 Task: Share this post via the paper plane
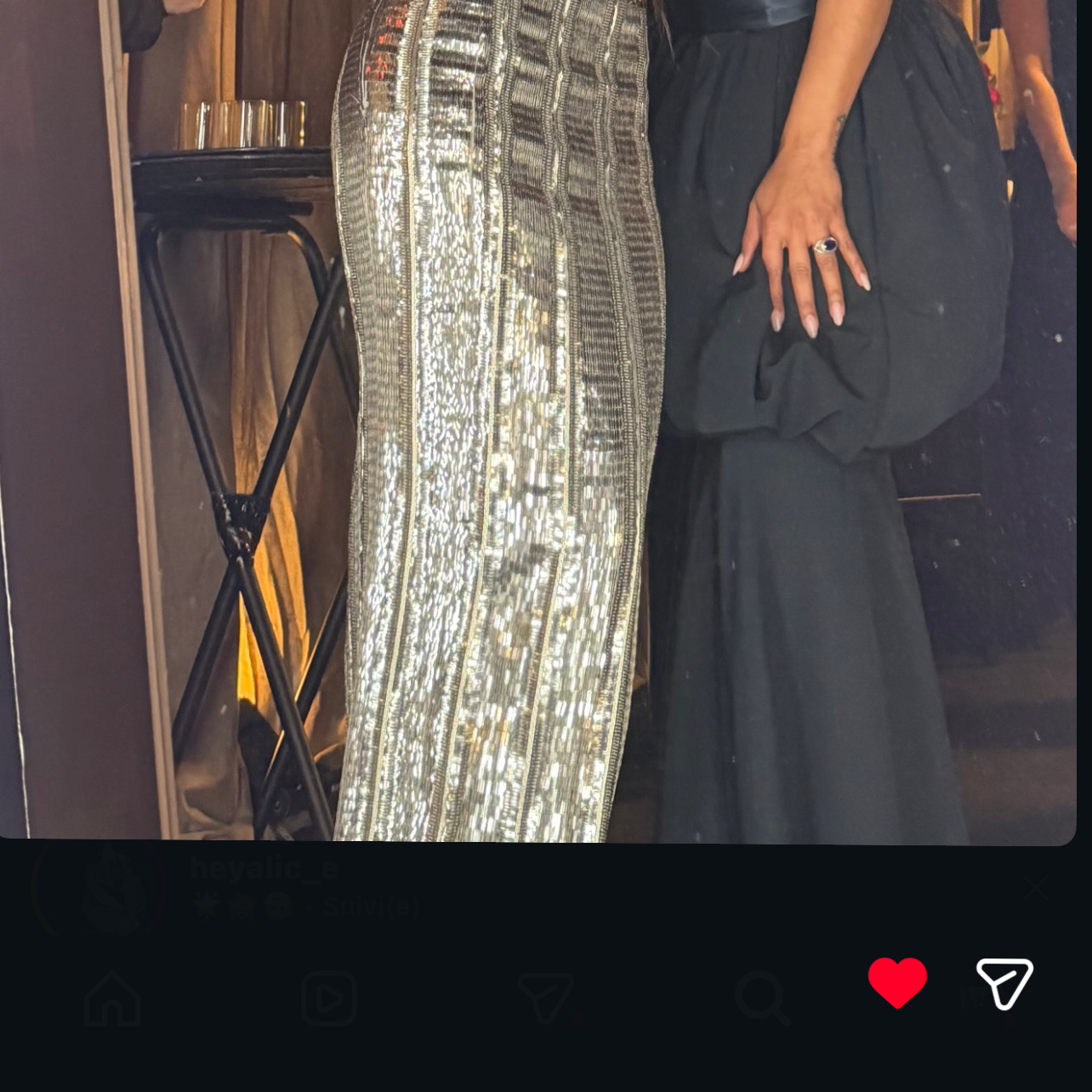[1004, 983]
